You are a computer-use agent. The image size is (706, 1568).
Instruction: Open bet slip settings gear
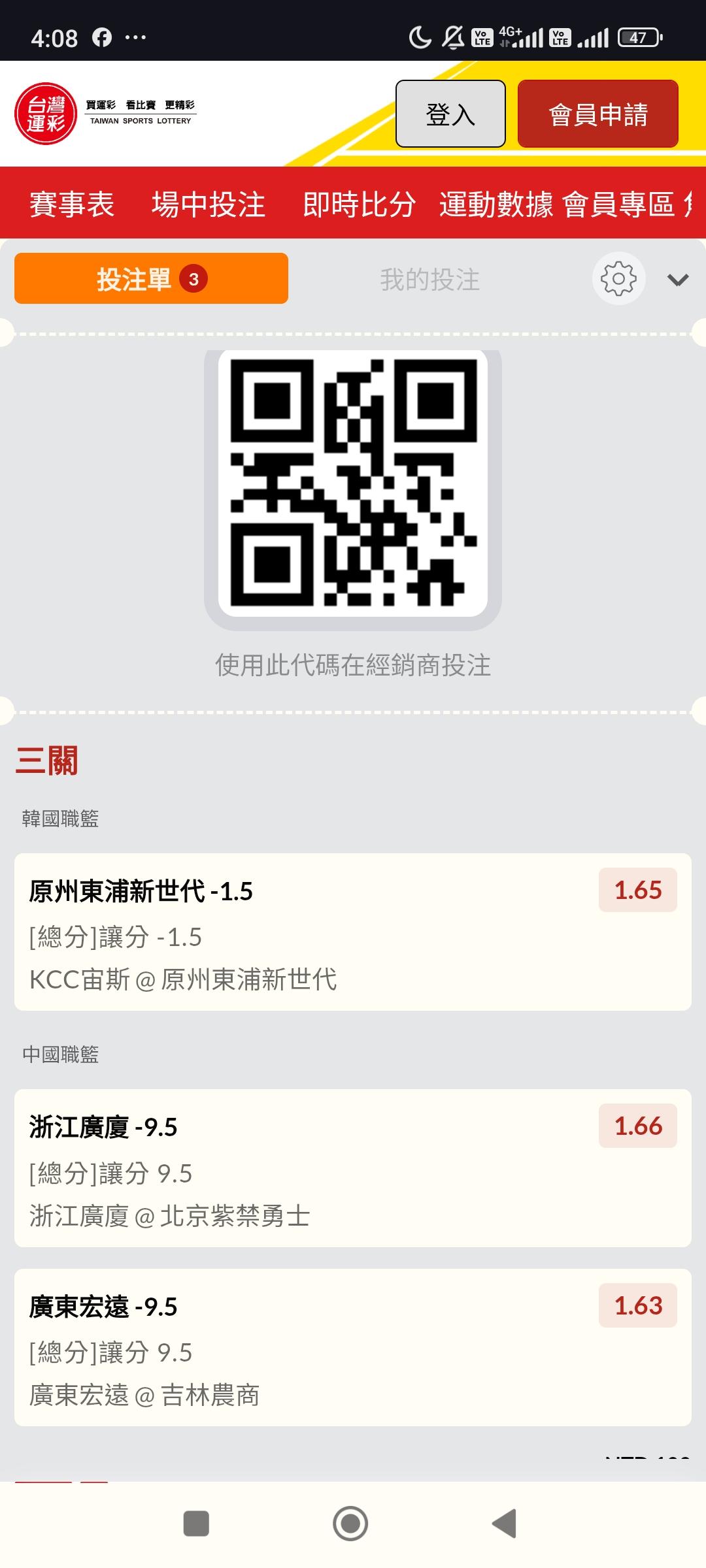pos(618,279)
